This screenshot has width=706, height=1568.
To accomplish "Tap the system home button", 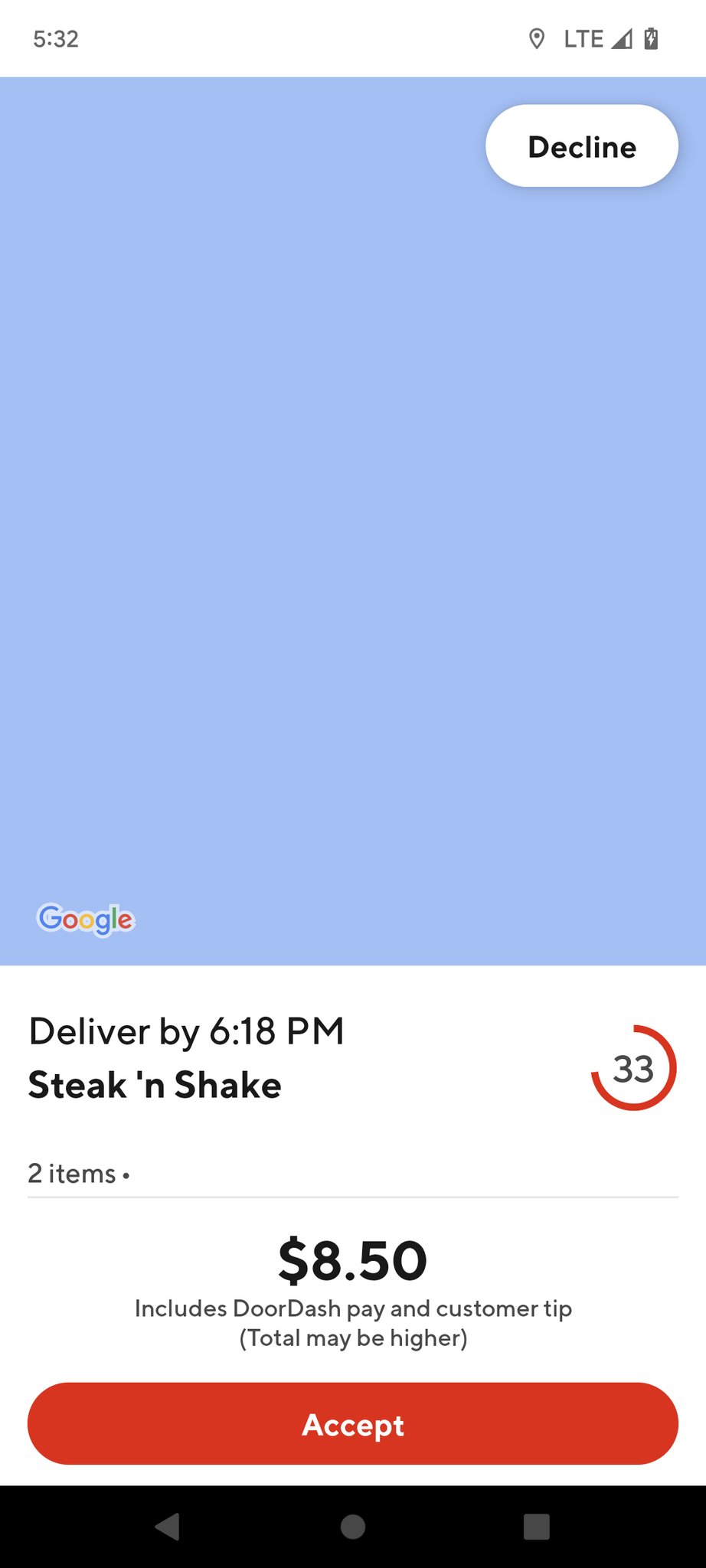I will [353, 1527].
